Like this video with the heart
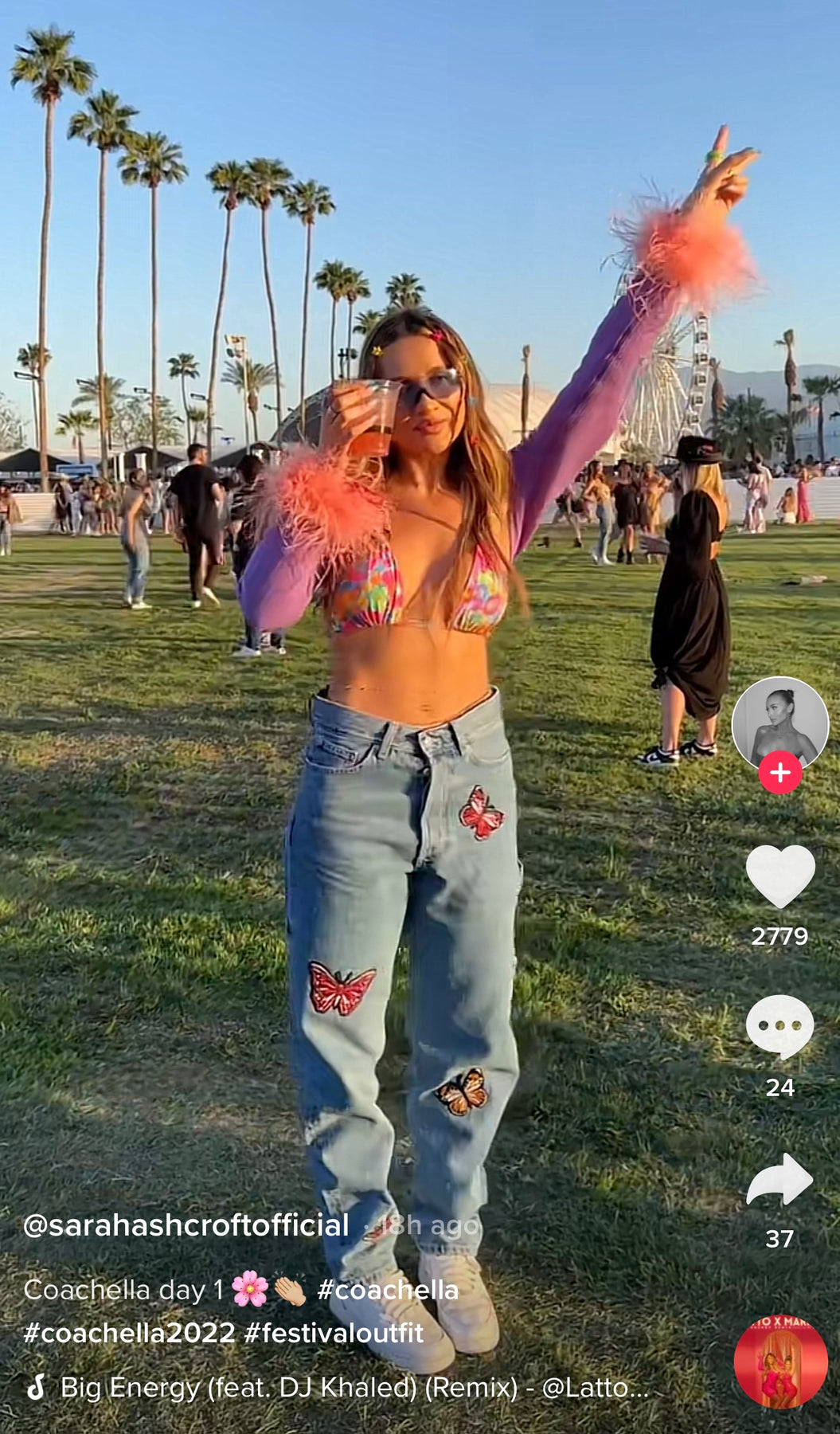 (779, 876)
